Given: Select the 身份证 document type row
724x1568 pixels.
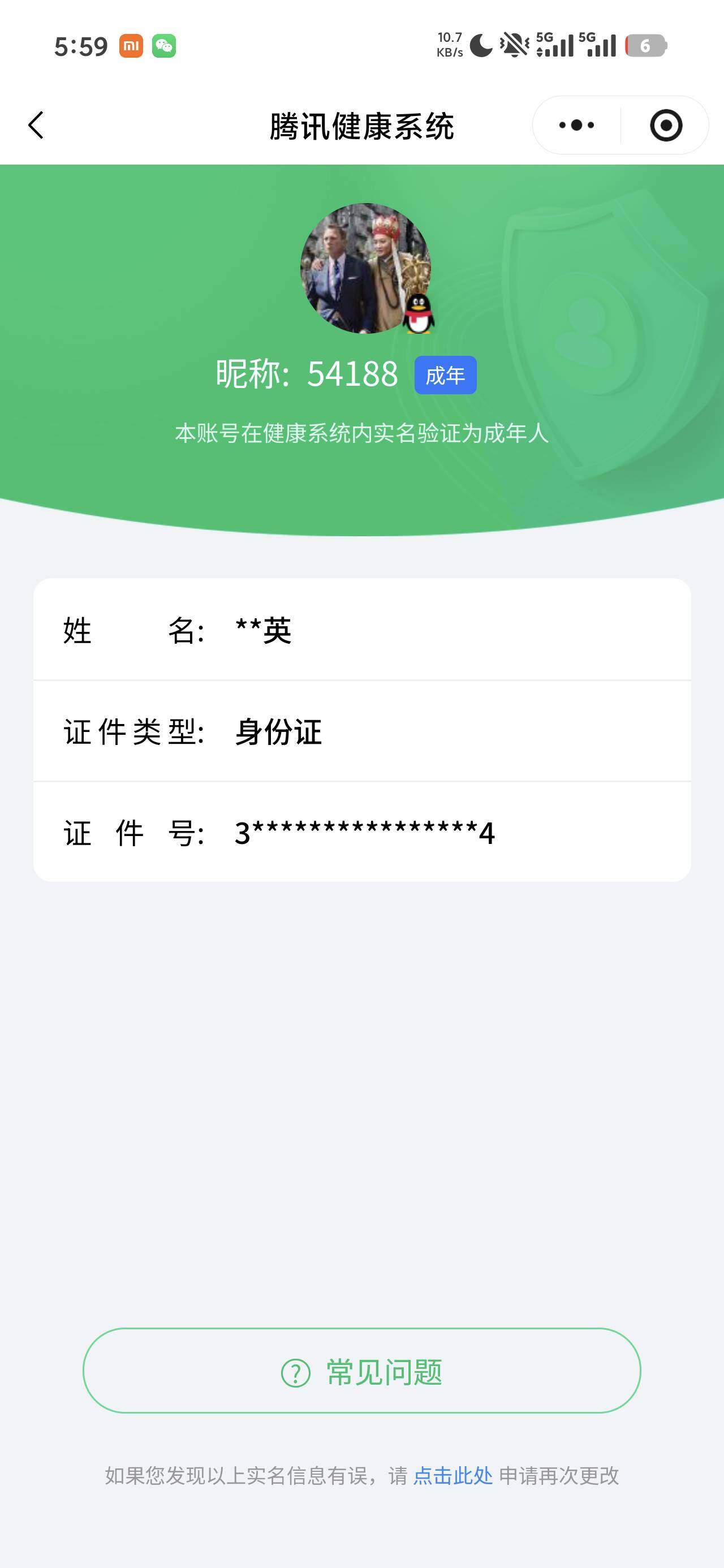Looking at the screenshot, I should 361,734.
